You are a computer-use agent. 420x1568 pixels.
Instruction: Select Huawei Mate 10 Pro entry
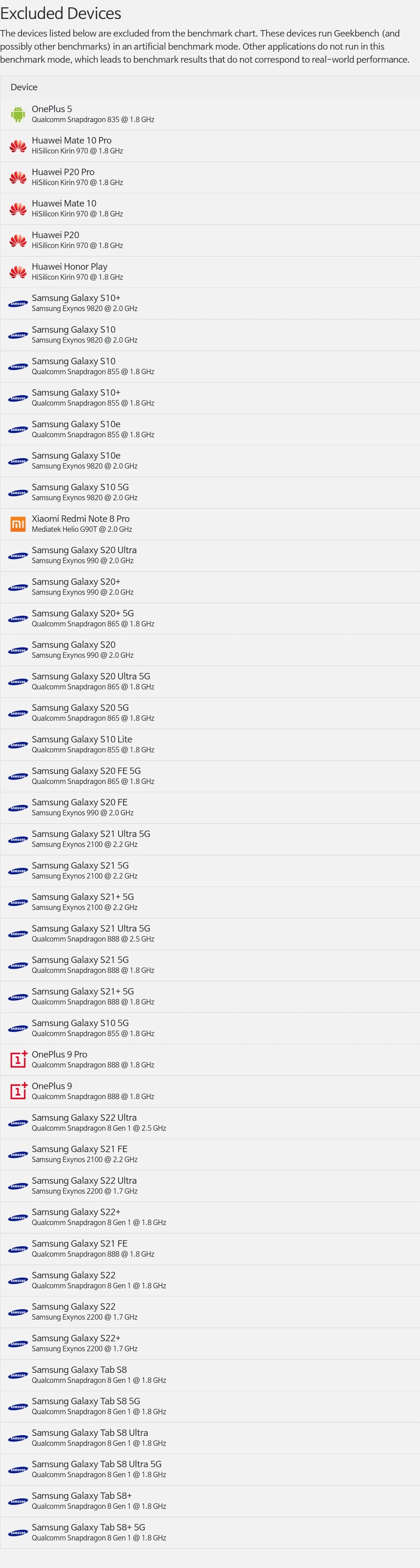[71, 140]
